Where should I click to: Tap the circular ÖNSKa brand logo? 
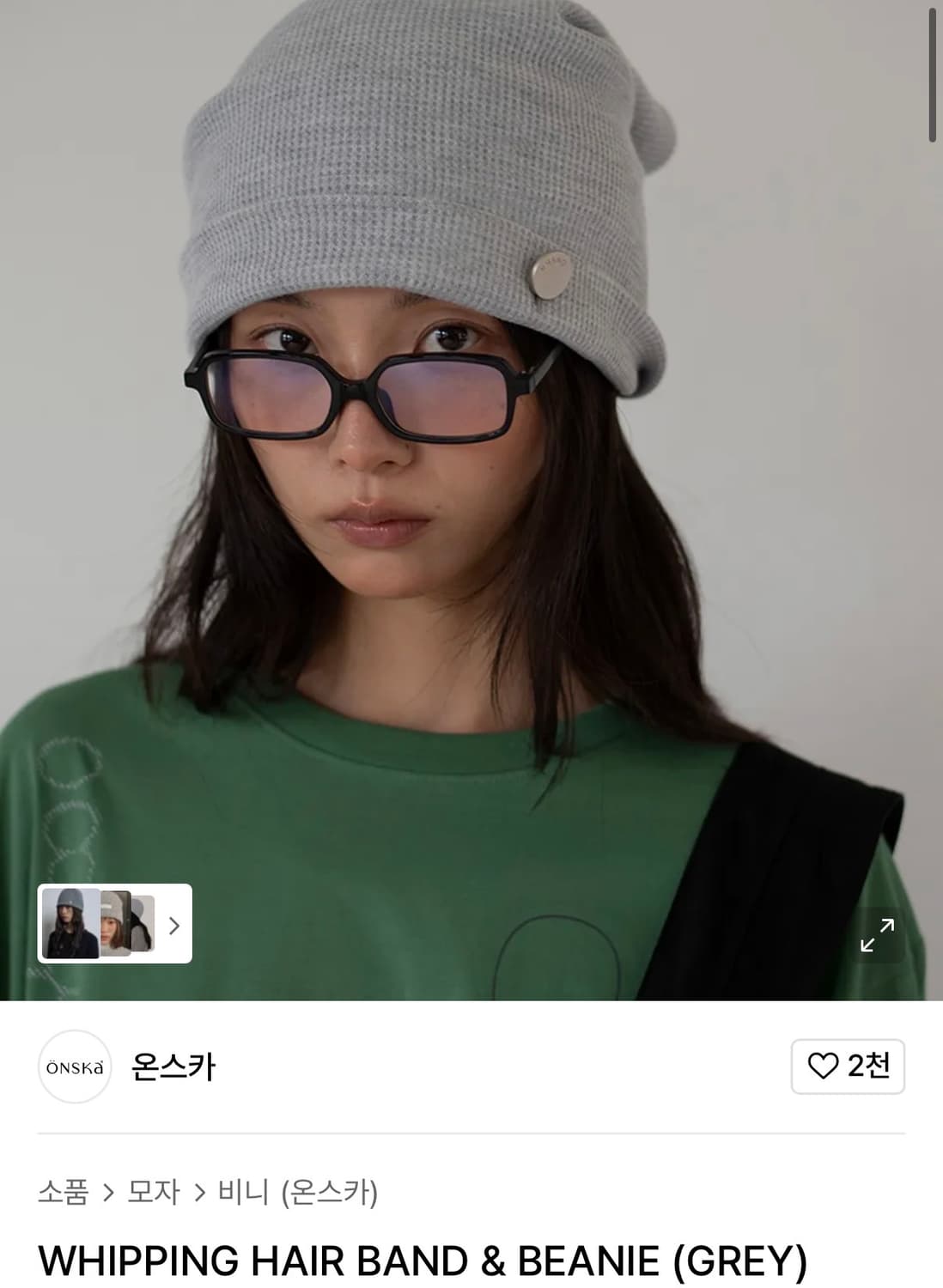[x=73, y=1066]
